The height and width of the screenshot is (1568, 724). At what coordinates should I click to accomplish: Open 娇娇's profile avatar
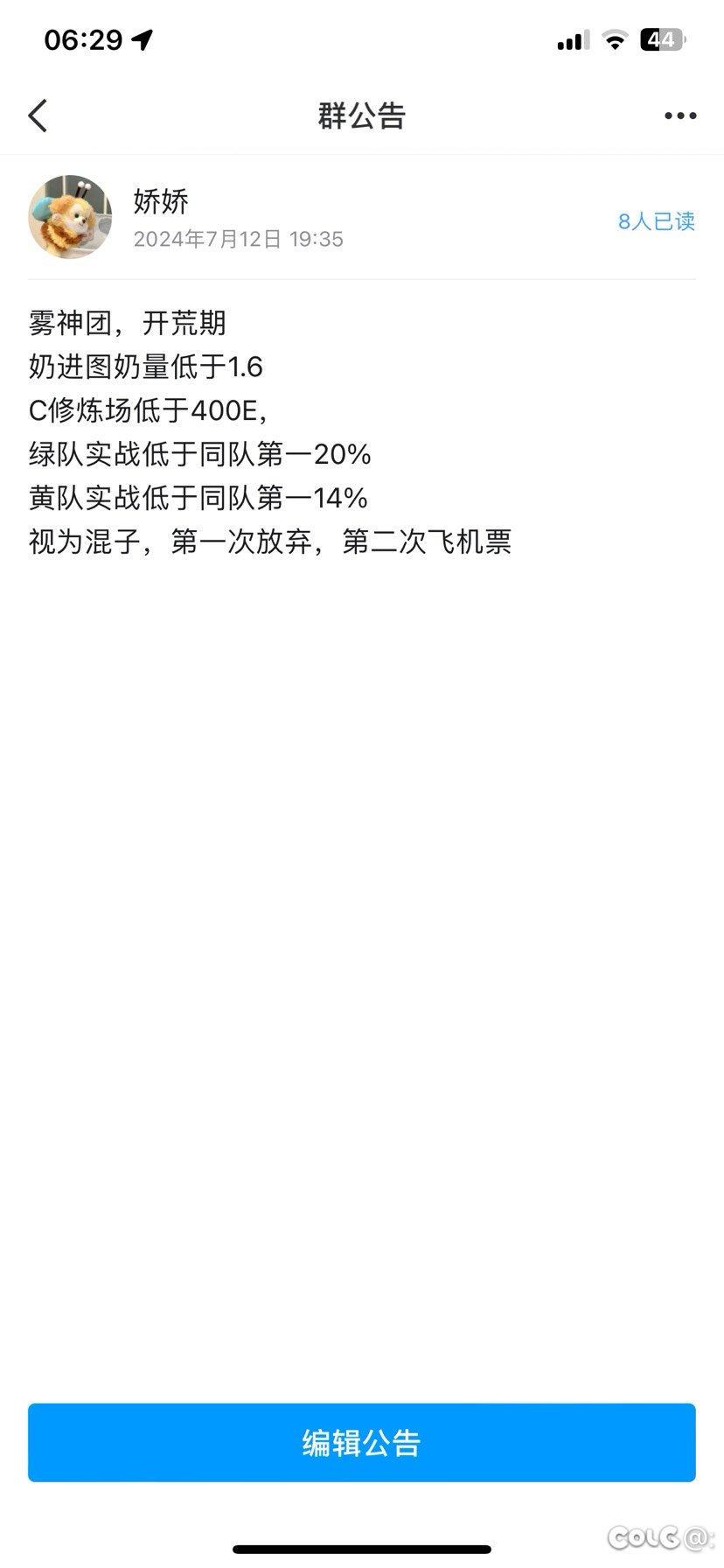tap(70, 217)
